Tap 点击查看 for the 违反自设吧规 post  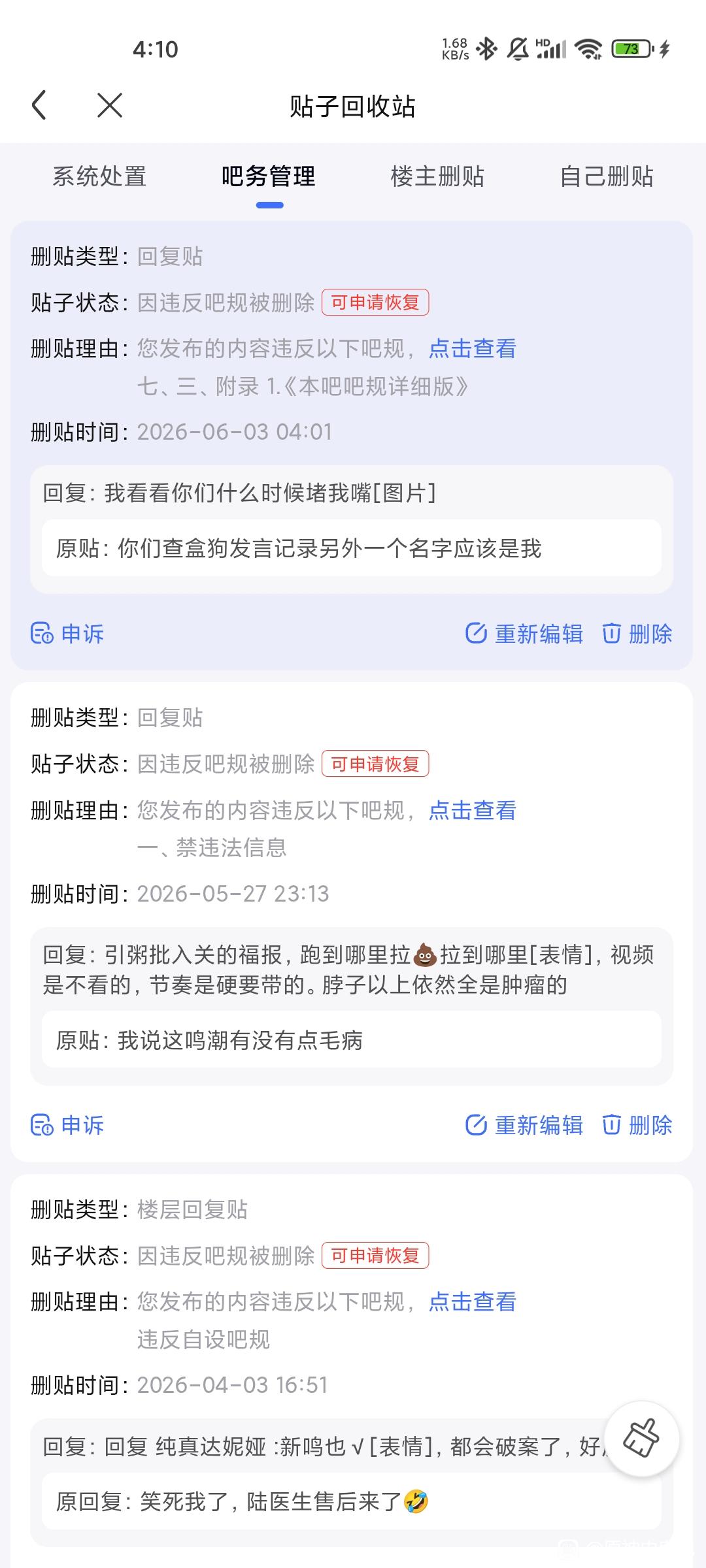(473, 1302)
